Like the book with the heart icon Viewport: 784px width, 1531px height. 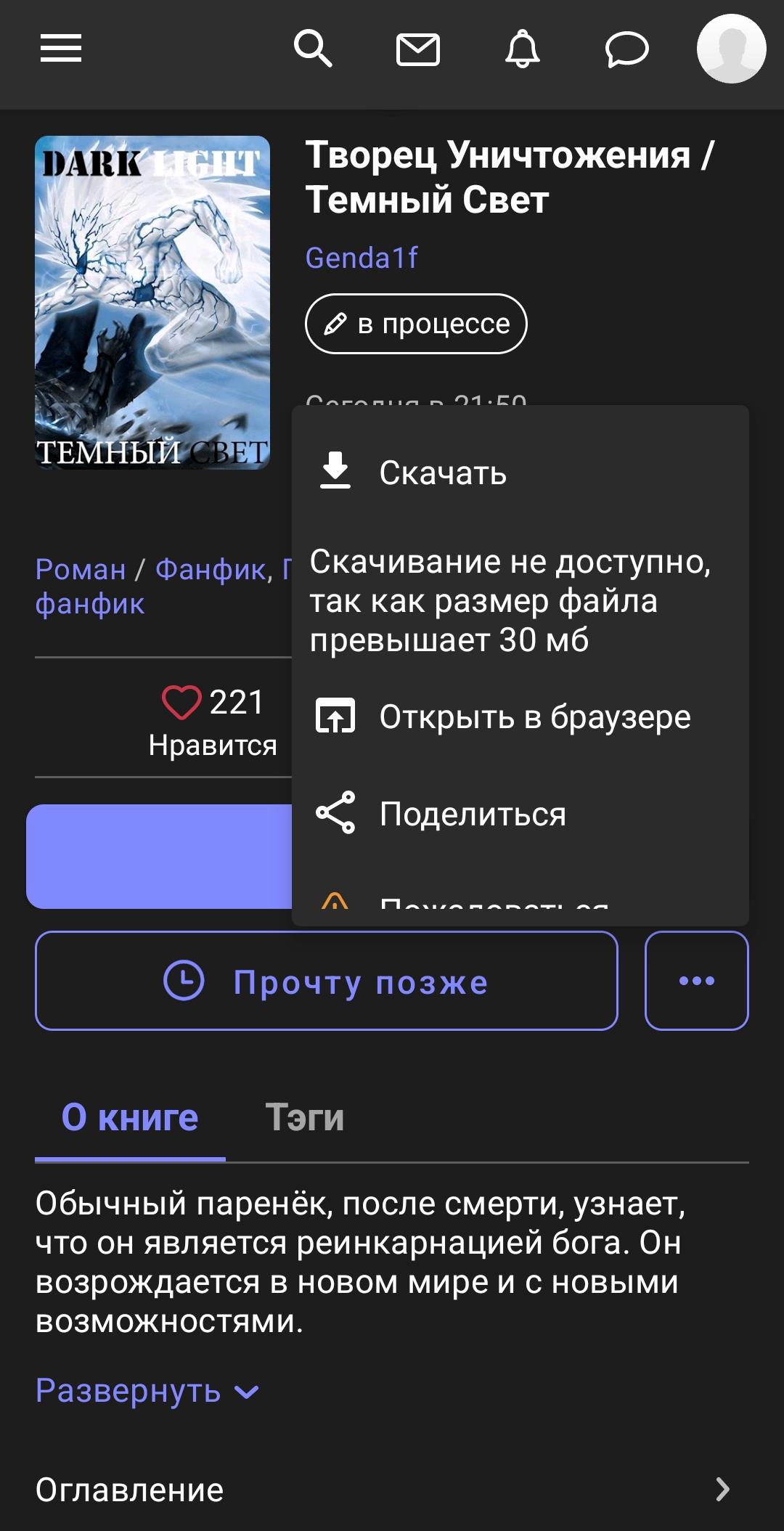pyautogui.click(x=181, y=702)
